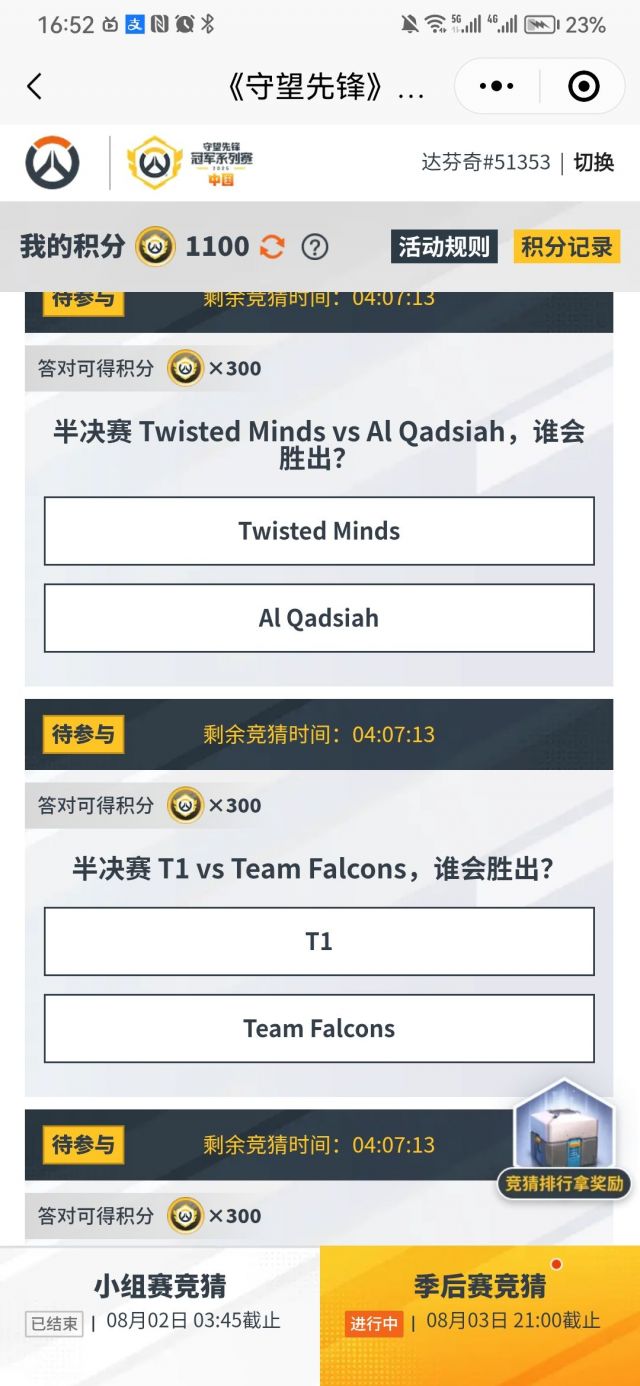
Task: Choose Team Falcons as semifinal winner
Action: coord(319,1028)
